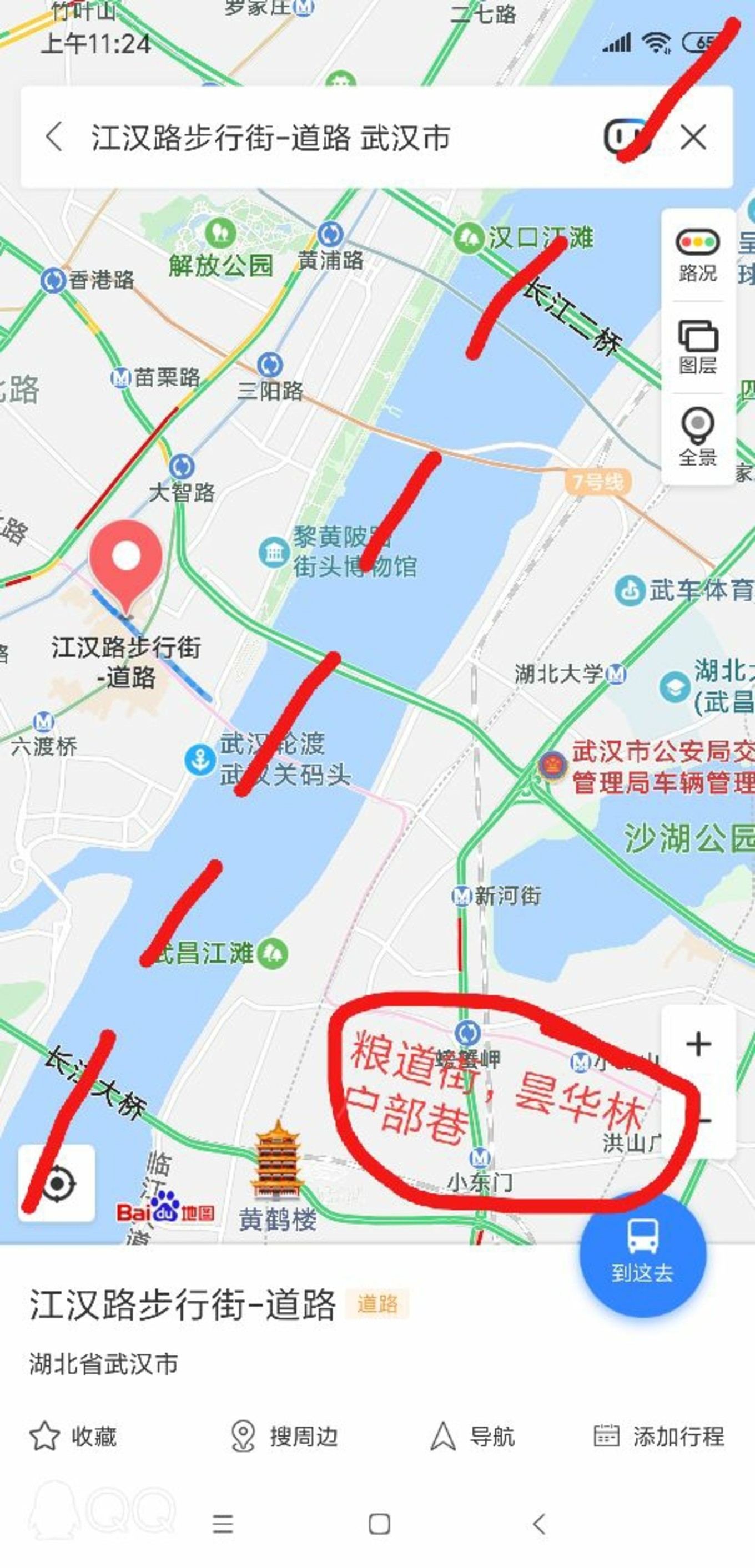The height and width of the screenshot is (1568, 755).
Task: Tap the system back button
Action: tap(539, 1525)
